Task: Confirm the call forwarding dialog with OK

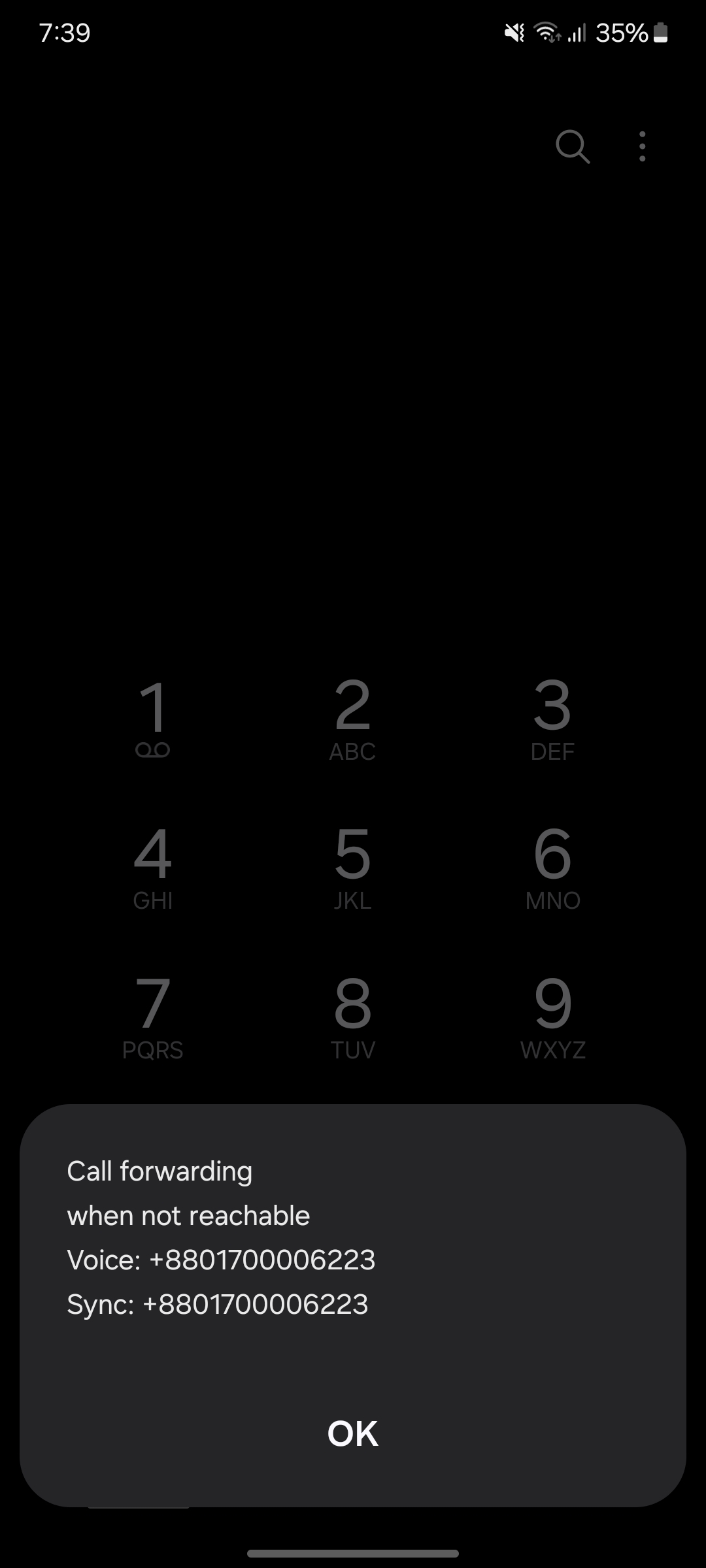Action: 352,1433
